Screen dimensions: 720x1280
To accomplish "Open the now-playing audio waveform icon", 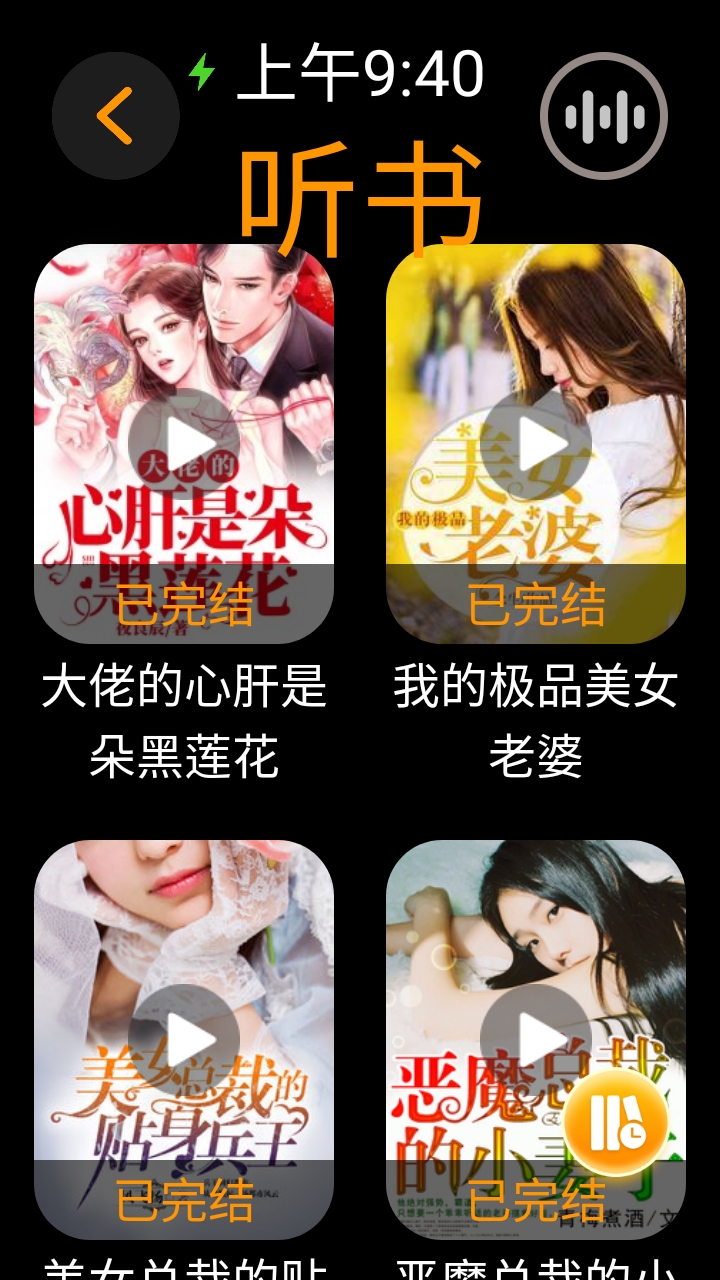I will (x=604, y=116).
